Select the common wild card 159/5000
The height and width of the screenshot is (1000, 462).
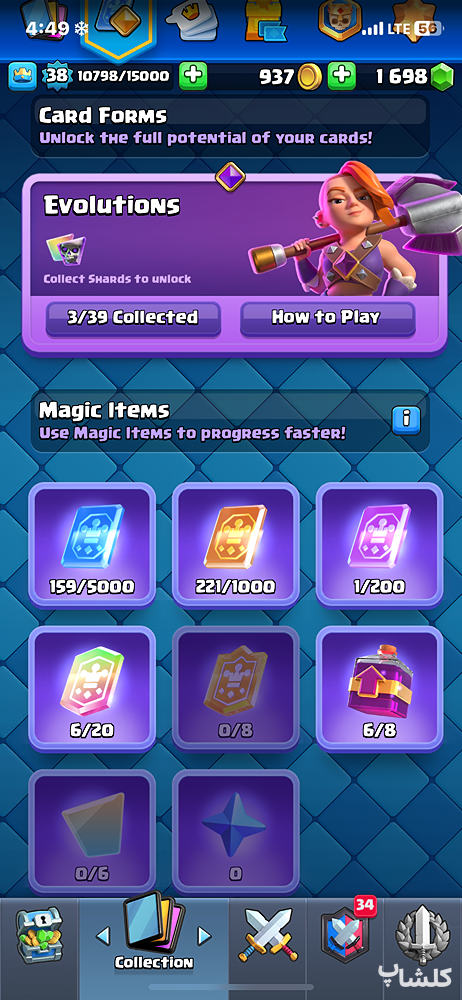coord(92,545)
